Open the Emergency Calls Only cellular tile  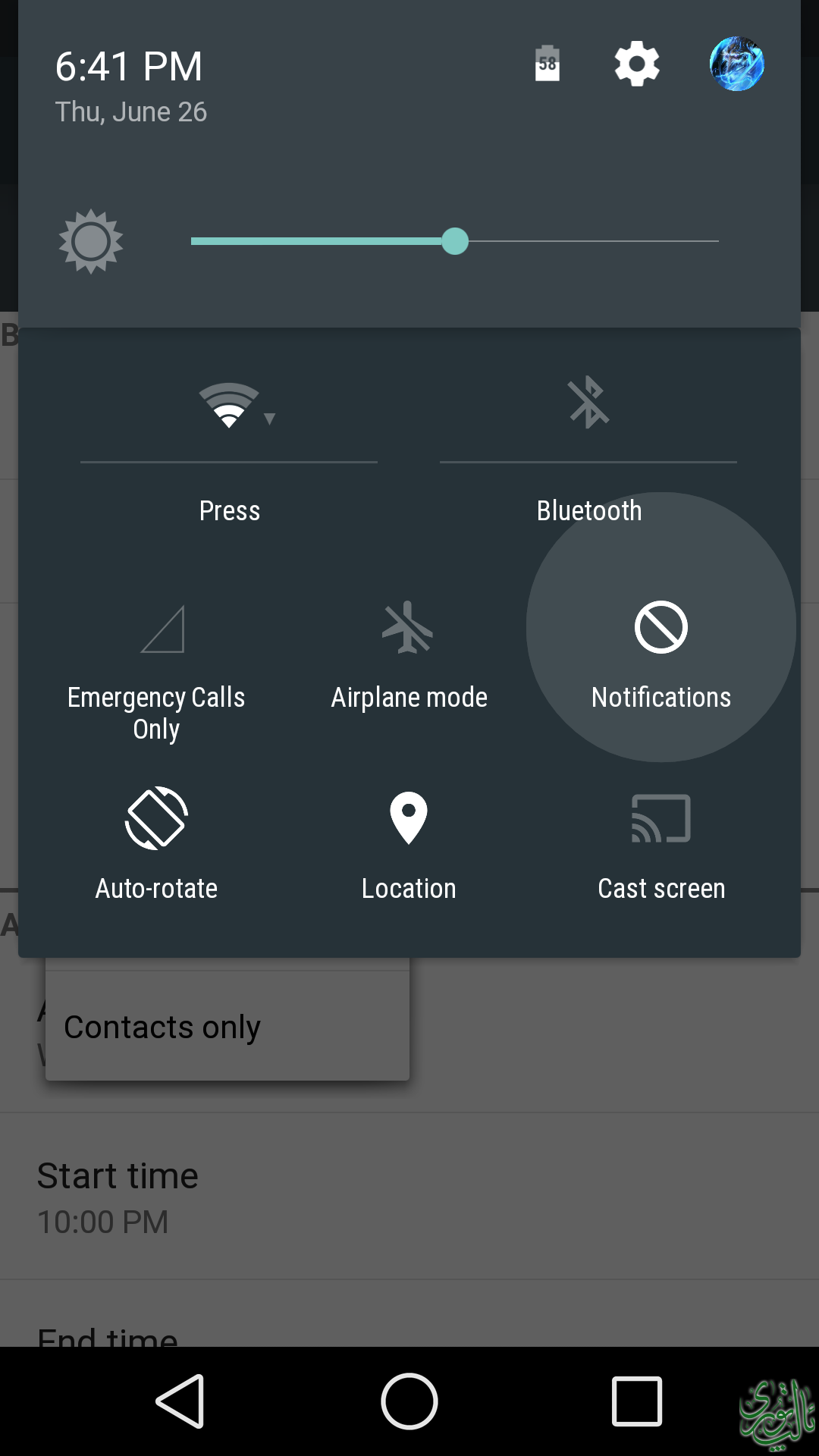156,667
